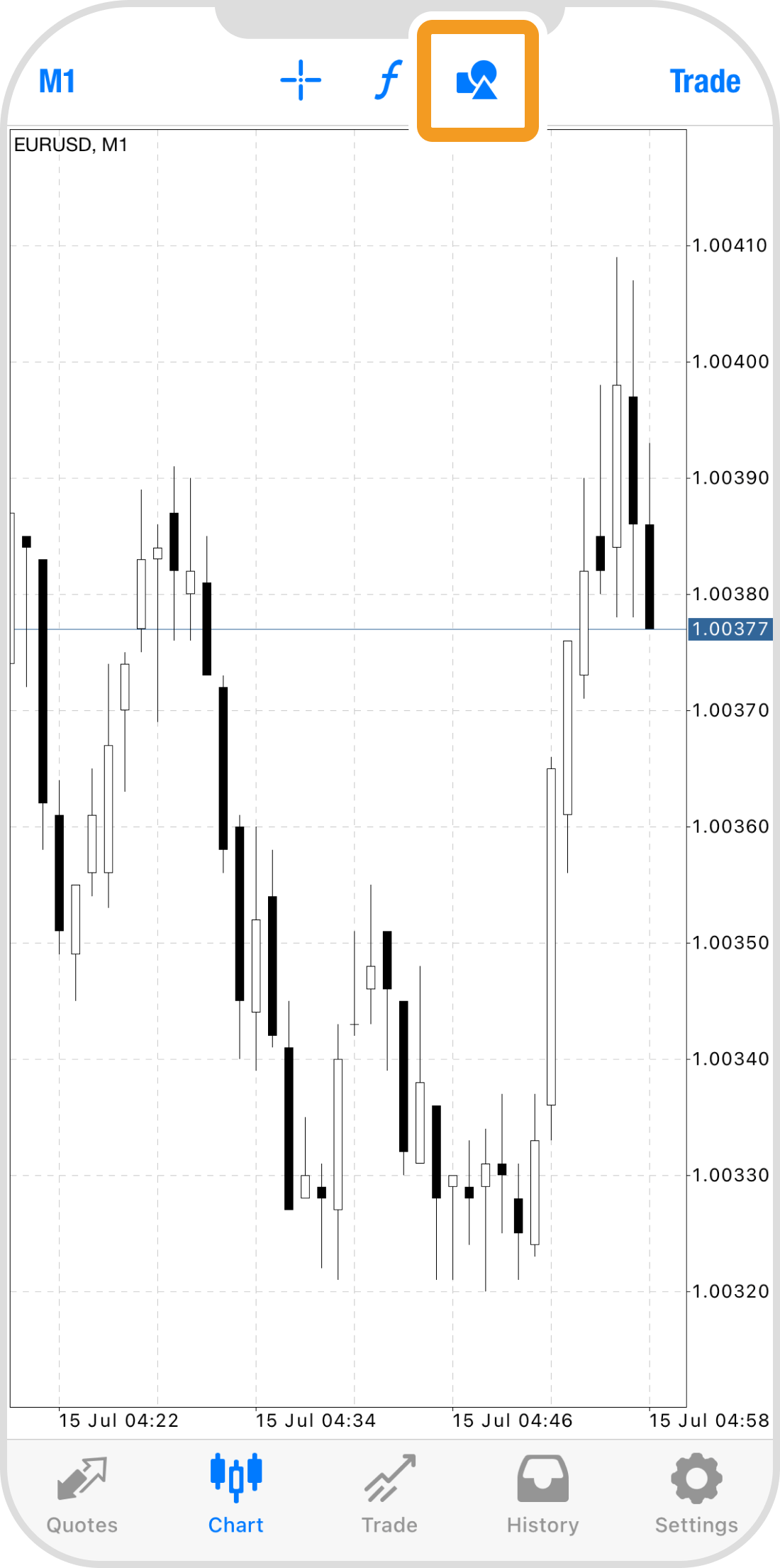The image size is (780, 1568).
Task: Enable the crosshair tool
Action: pos(301,80)
